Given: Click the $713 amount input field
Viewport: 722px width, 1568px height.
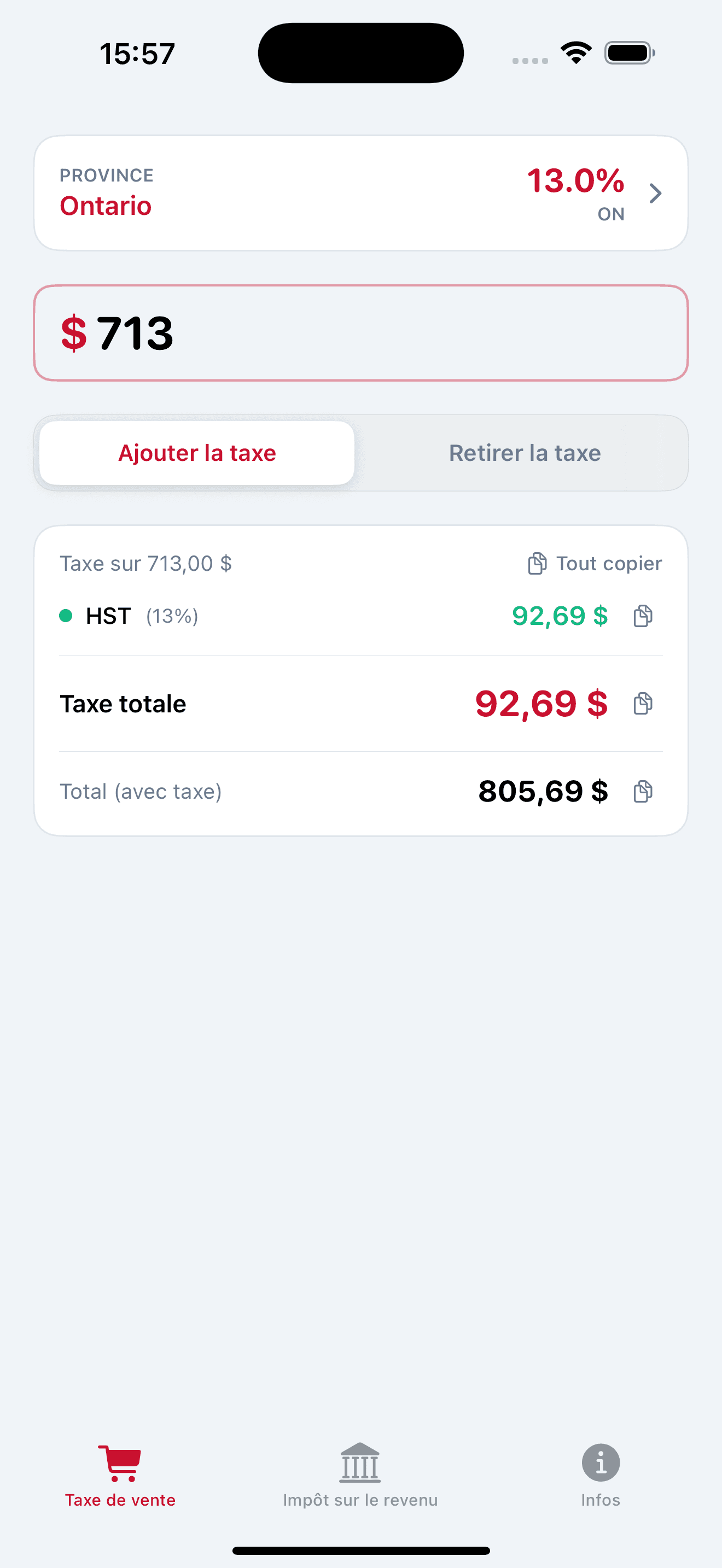Looking at the screenshot, I should 360,333.
